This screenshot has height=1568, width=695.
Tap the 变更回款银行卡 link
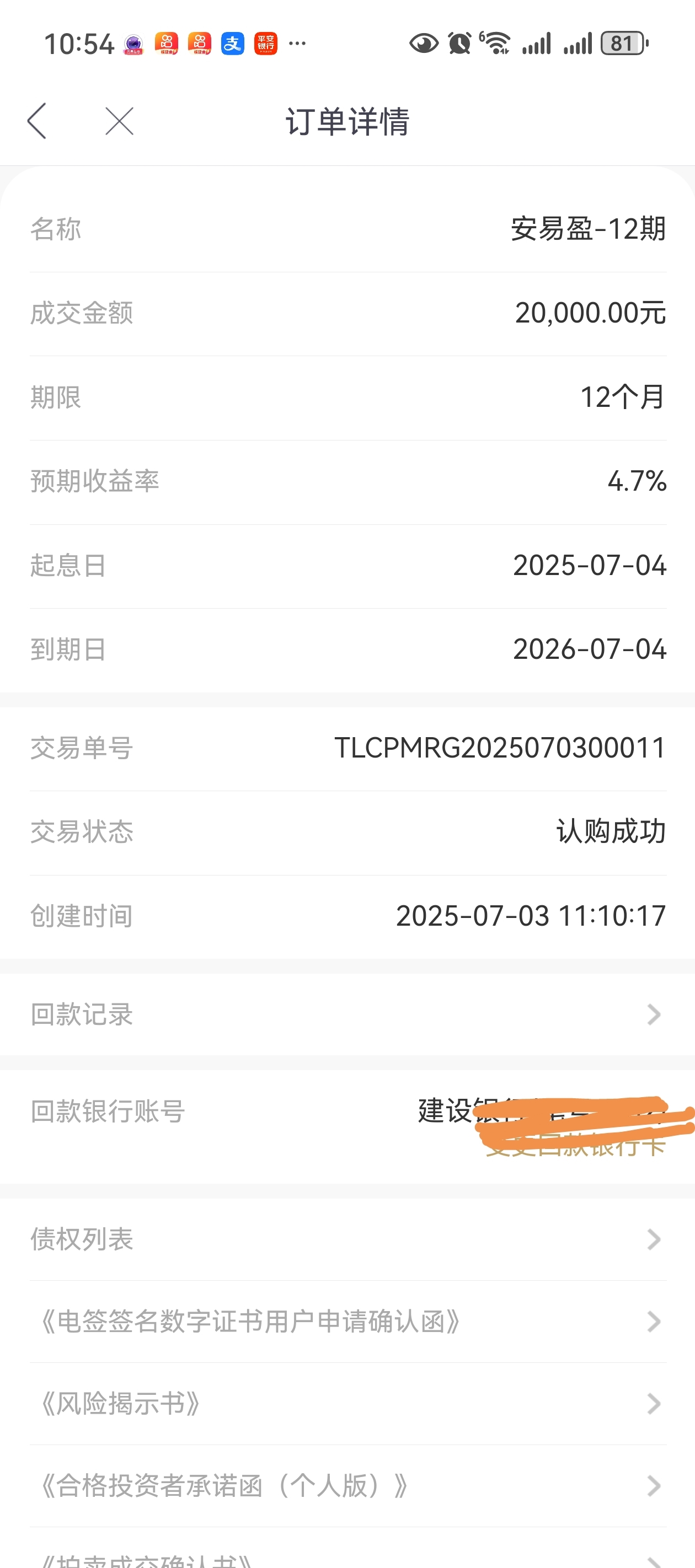(575, 1146)
